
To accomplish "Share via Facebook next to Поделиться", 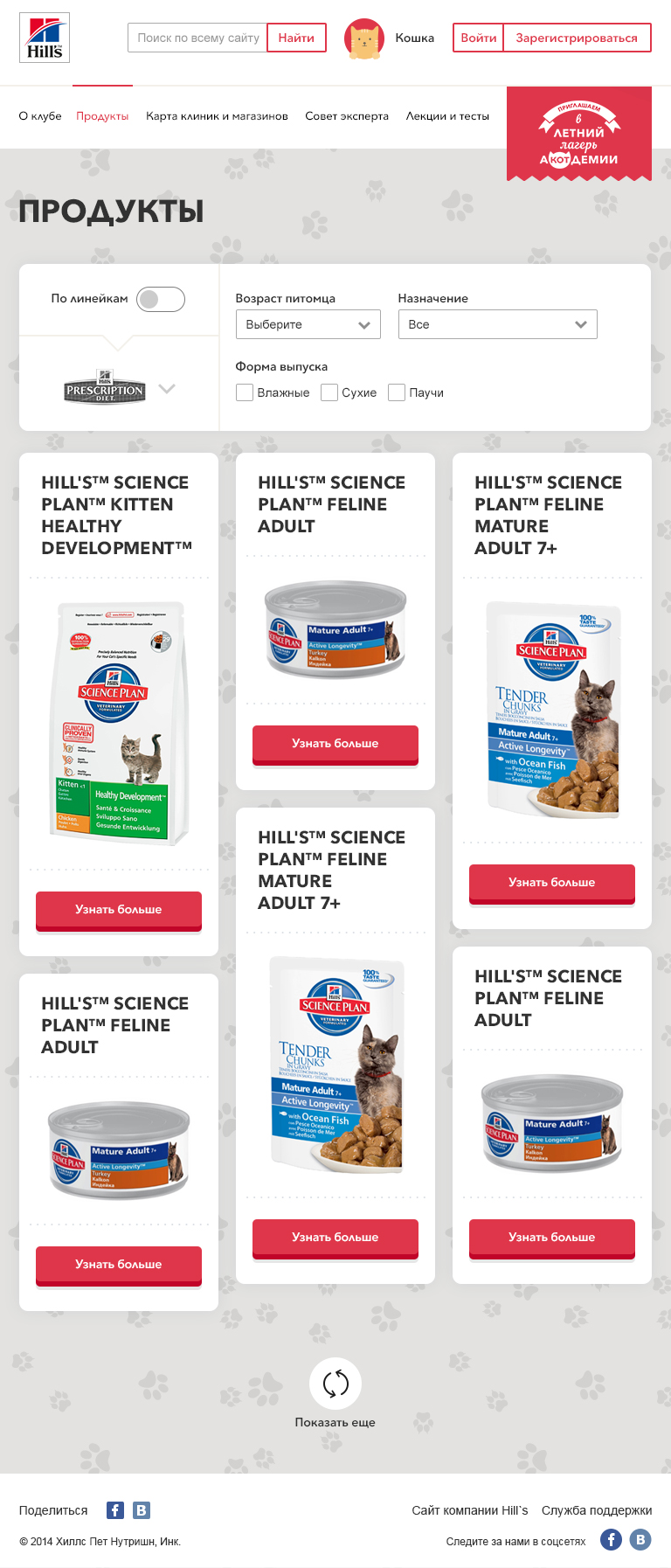I will point(115,1509).
